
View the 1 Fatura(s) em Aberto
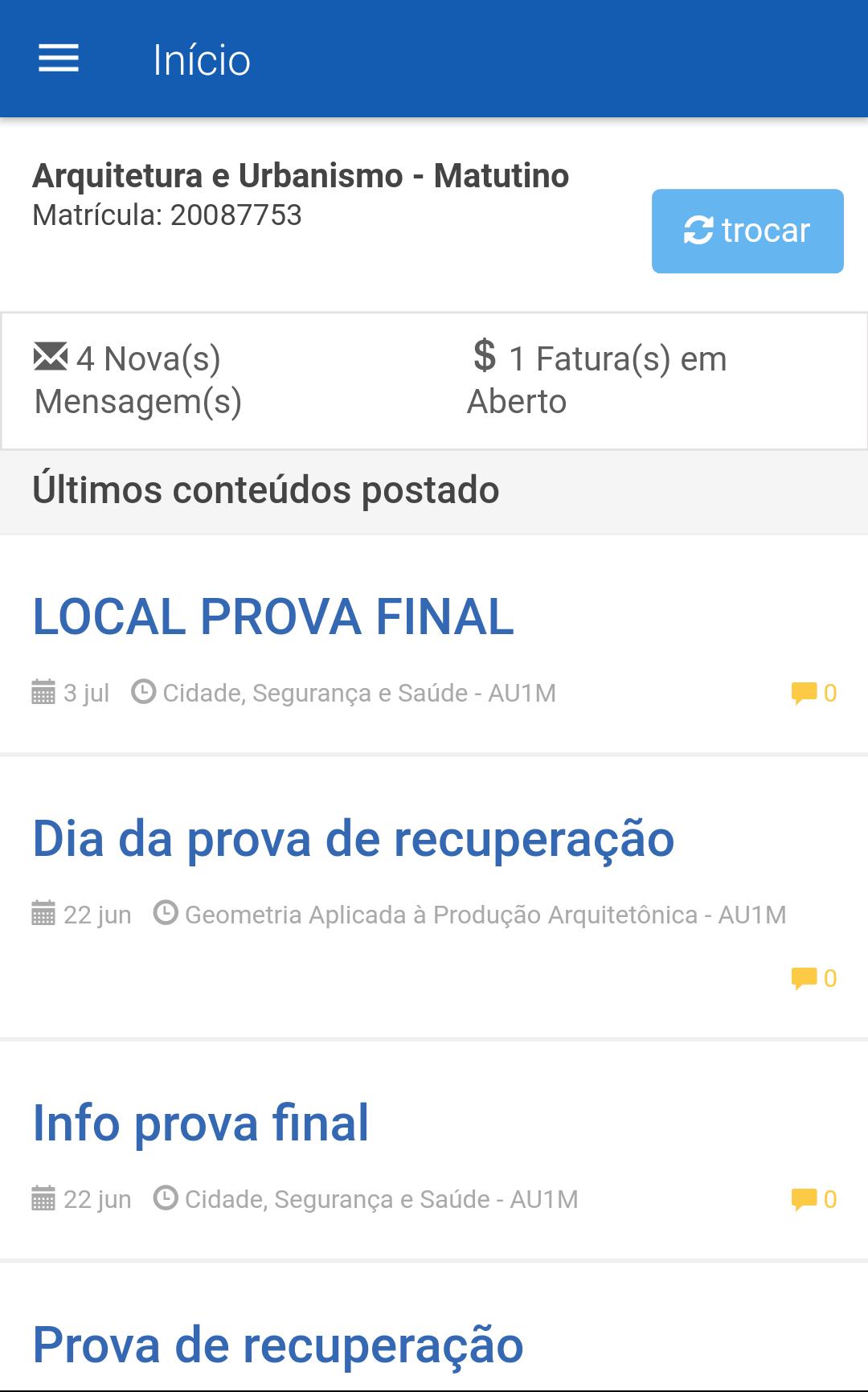(597, 379)
